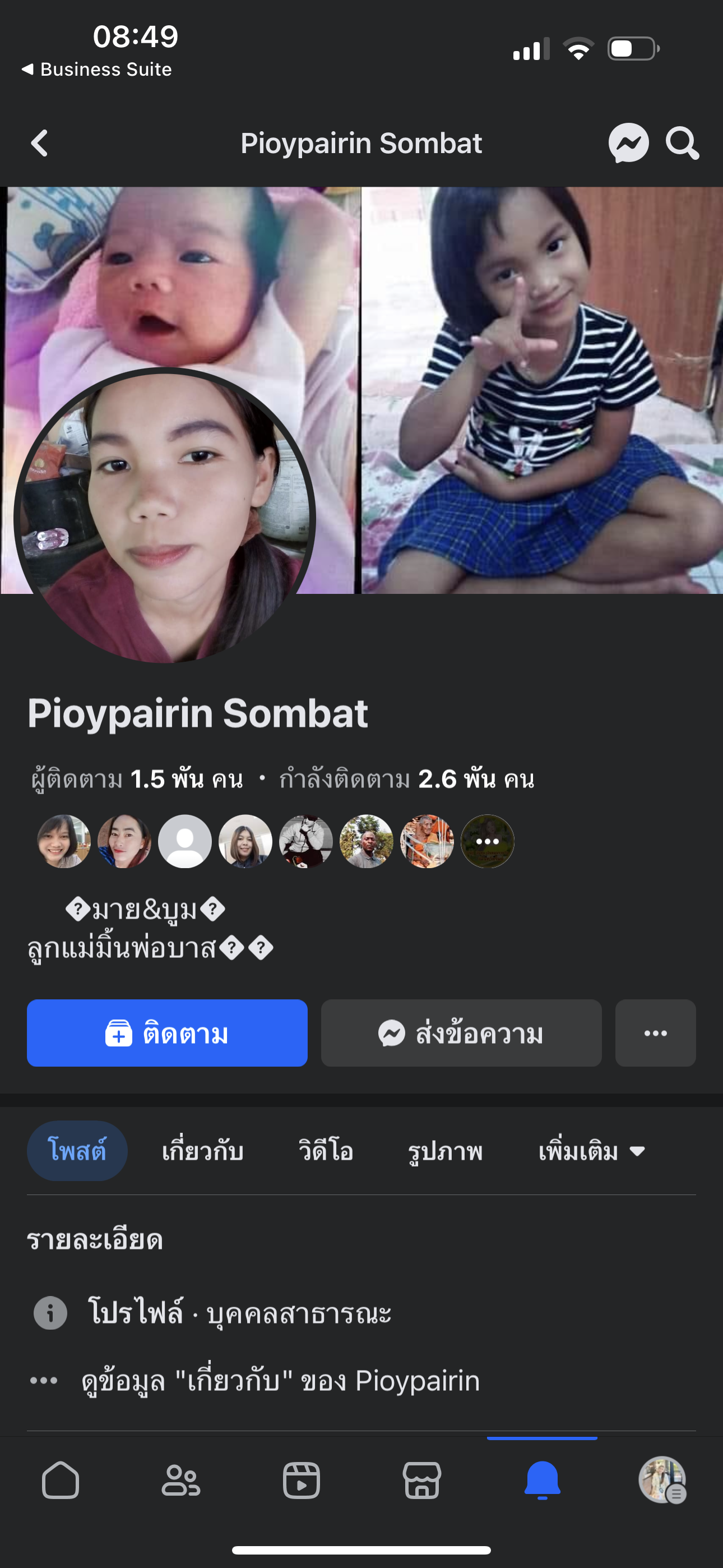The width and height of the screenshot is (723, 1568).
Task: Go to the Home feed tab
Action: [x=61, y=1480]
